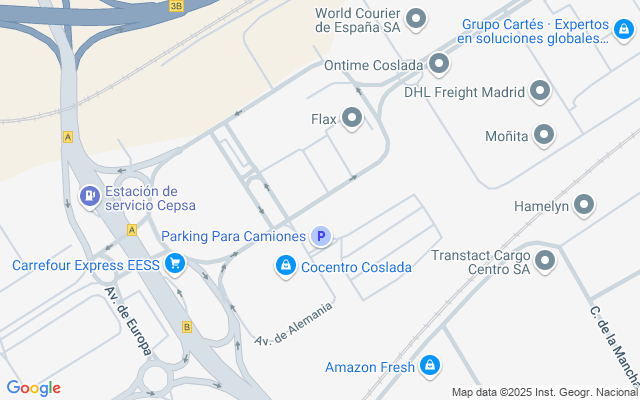Tap the Ontime Coslada map pin
Image resolution: width=640 pixels, height=400 pixels.
(x=438, y=65)
